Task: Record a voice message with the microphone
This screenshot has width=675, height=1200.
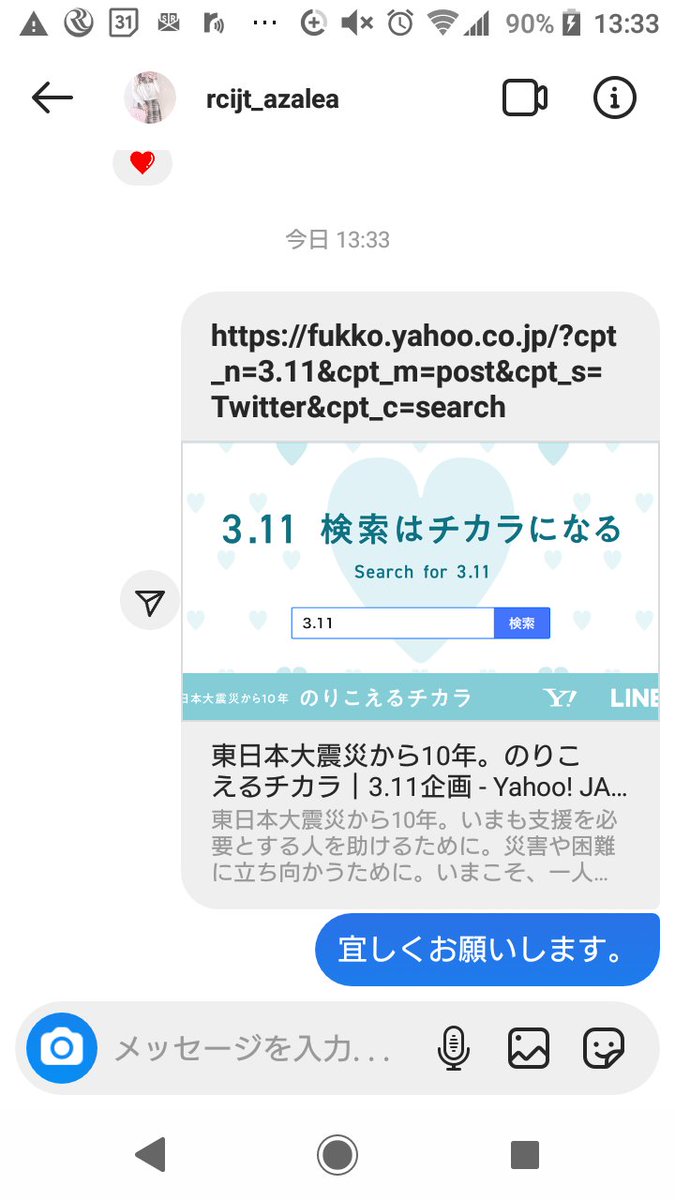Action: pos(454,1048)
